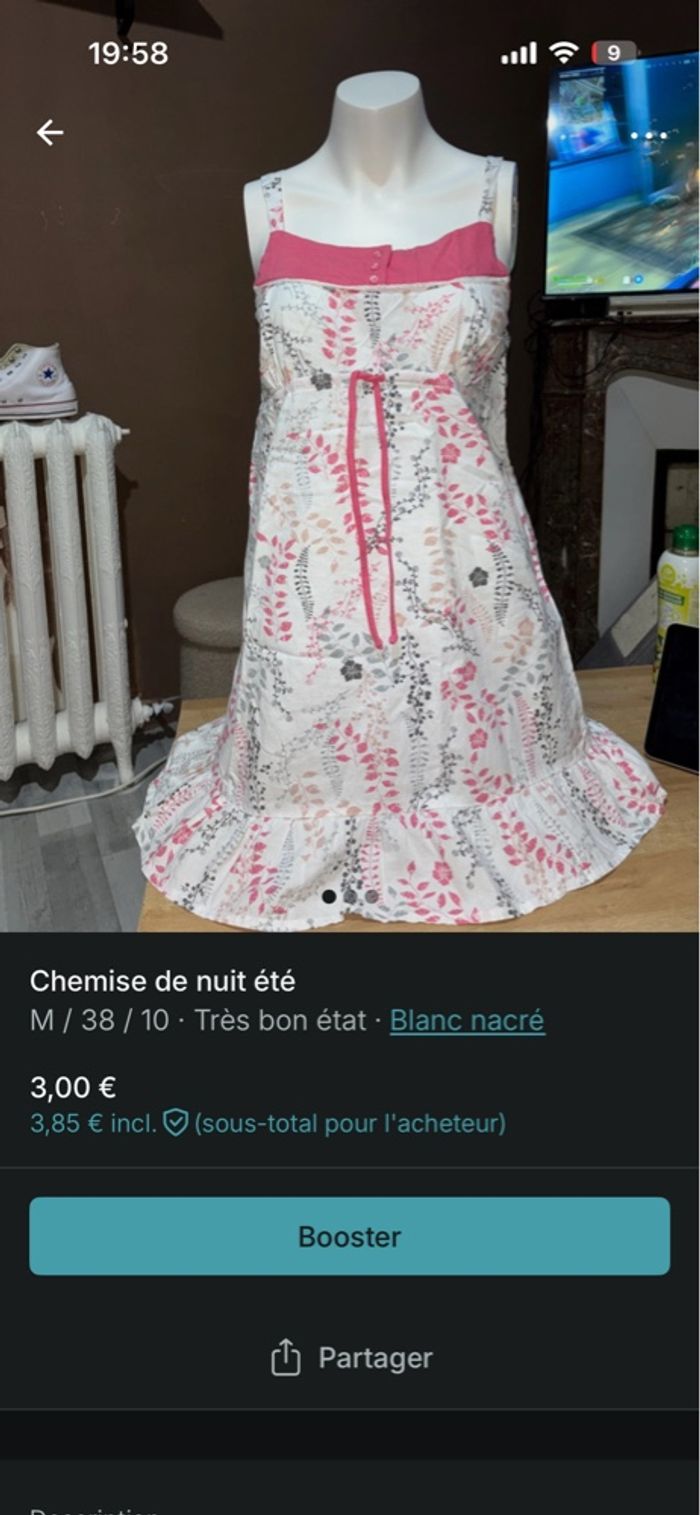
Task: Open the three-dot overflow menu
Action: [648, 134]
